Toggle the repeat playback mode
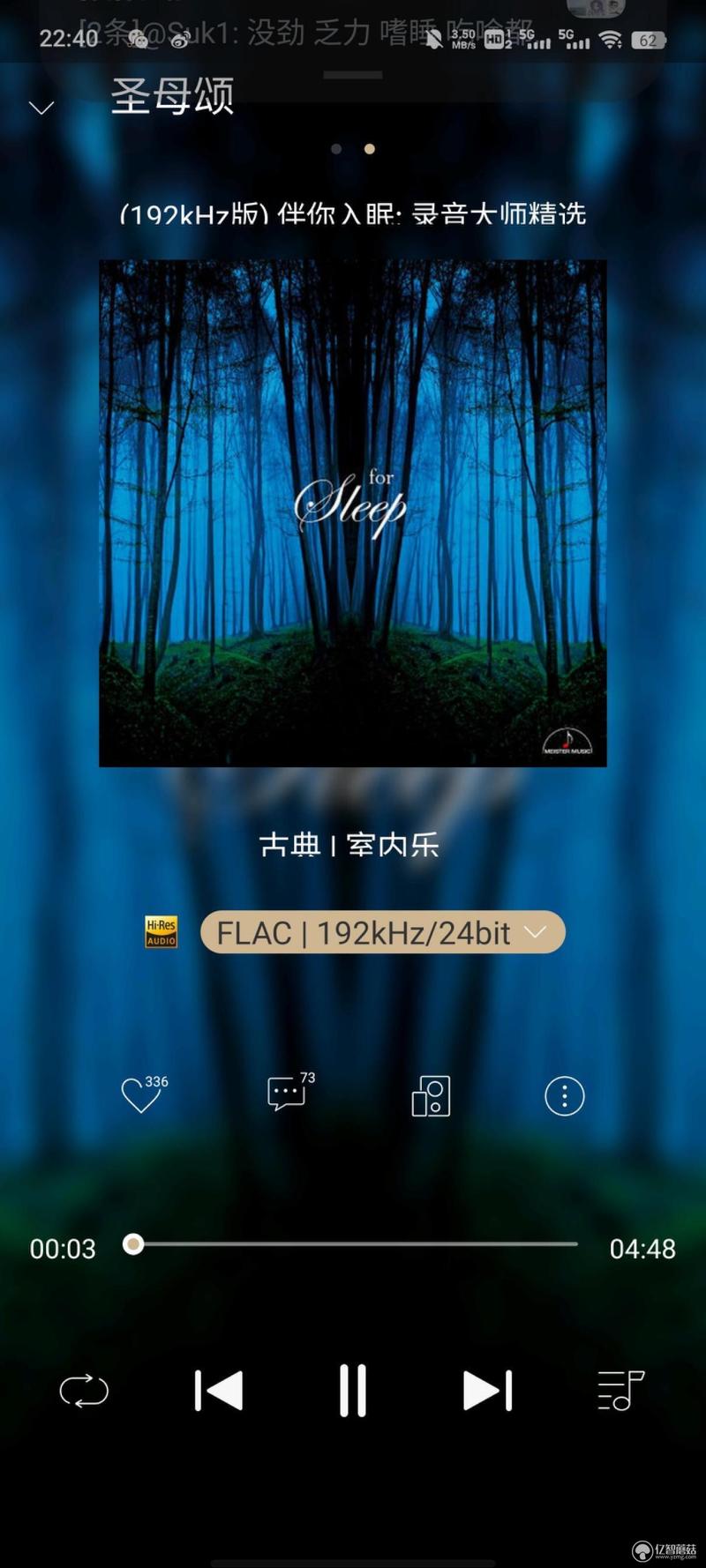The height and width of the screenshot is (1568, 706). [84, 1392]
